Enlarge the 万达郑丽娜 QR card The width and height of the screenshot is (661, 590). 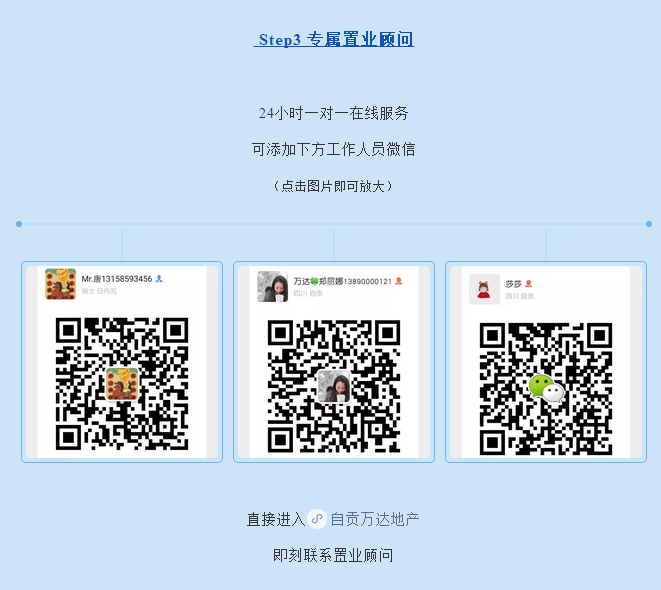334,362
